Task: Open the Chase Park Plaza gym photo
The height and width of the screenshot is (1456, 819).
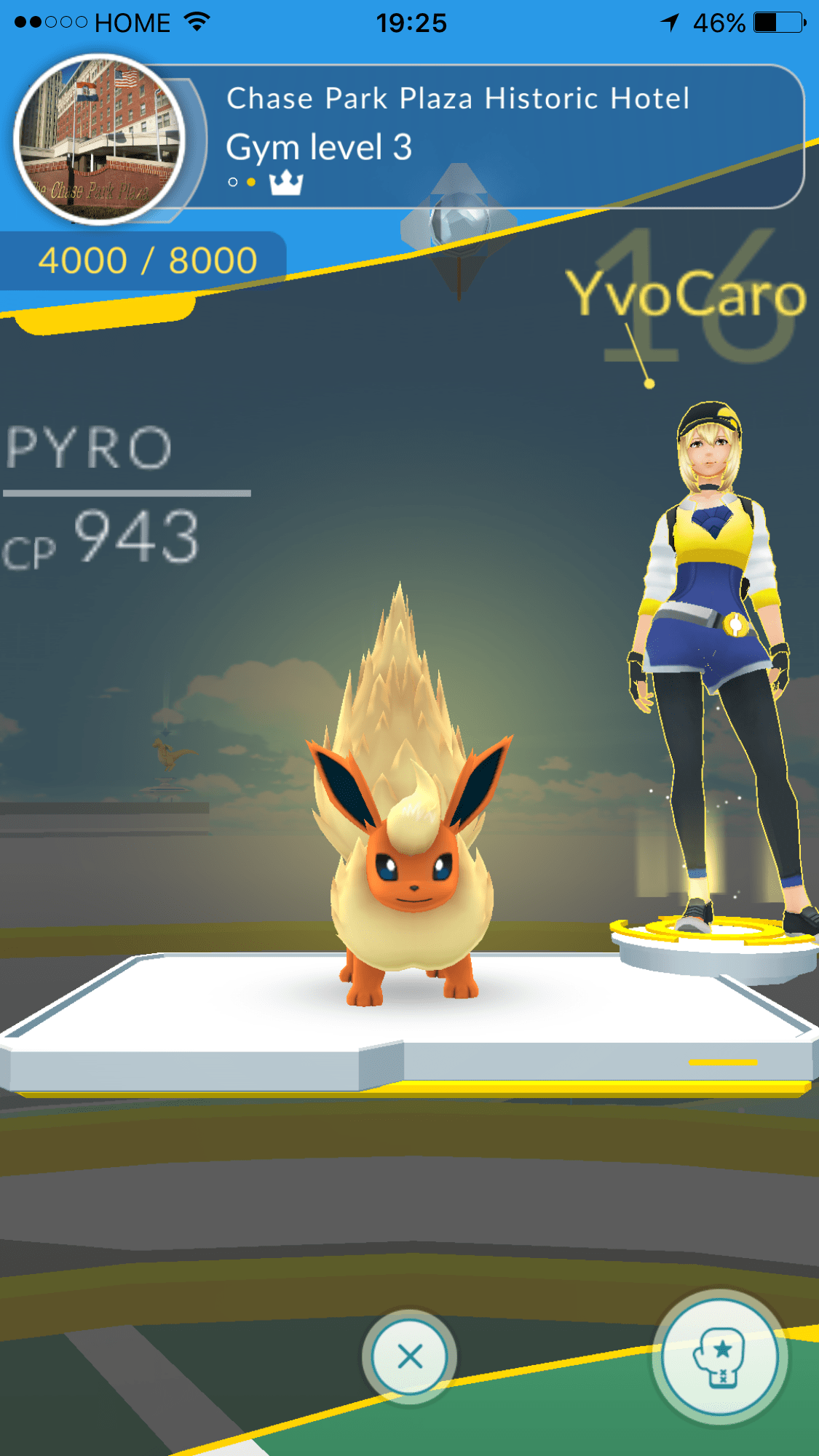Action: pyautogui.click(x=100, y=139)
